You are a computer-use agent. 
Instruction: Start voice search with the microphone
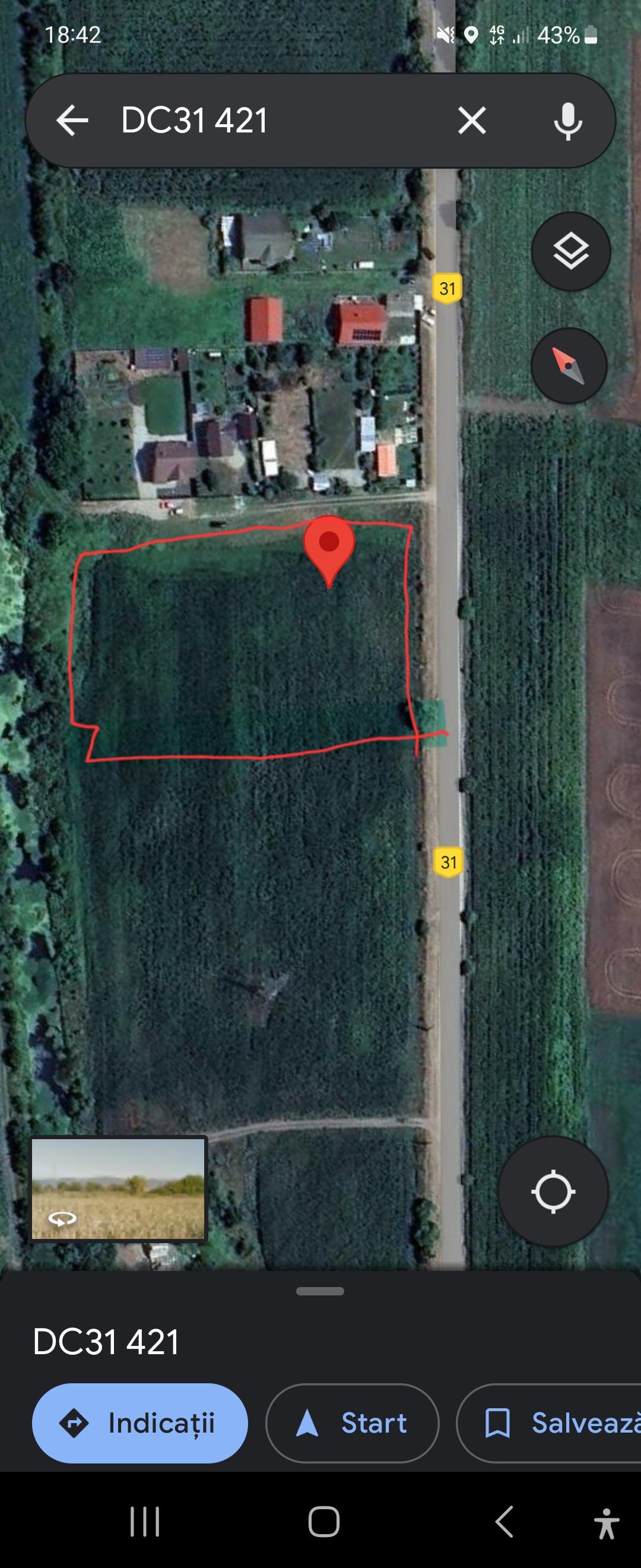[x=567, y=121]
